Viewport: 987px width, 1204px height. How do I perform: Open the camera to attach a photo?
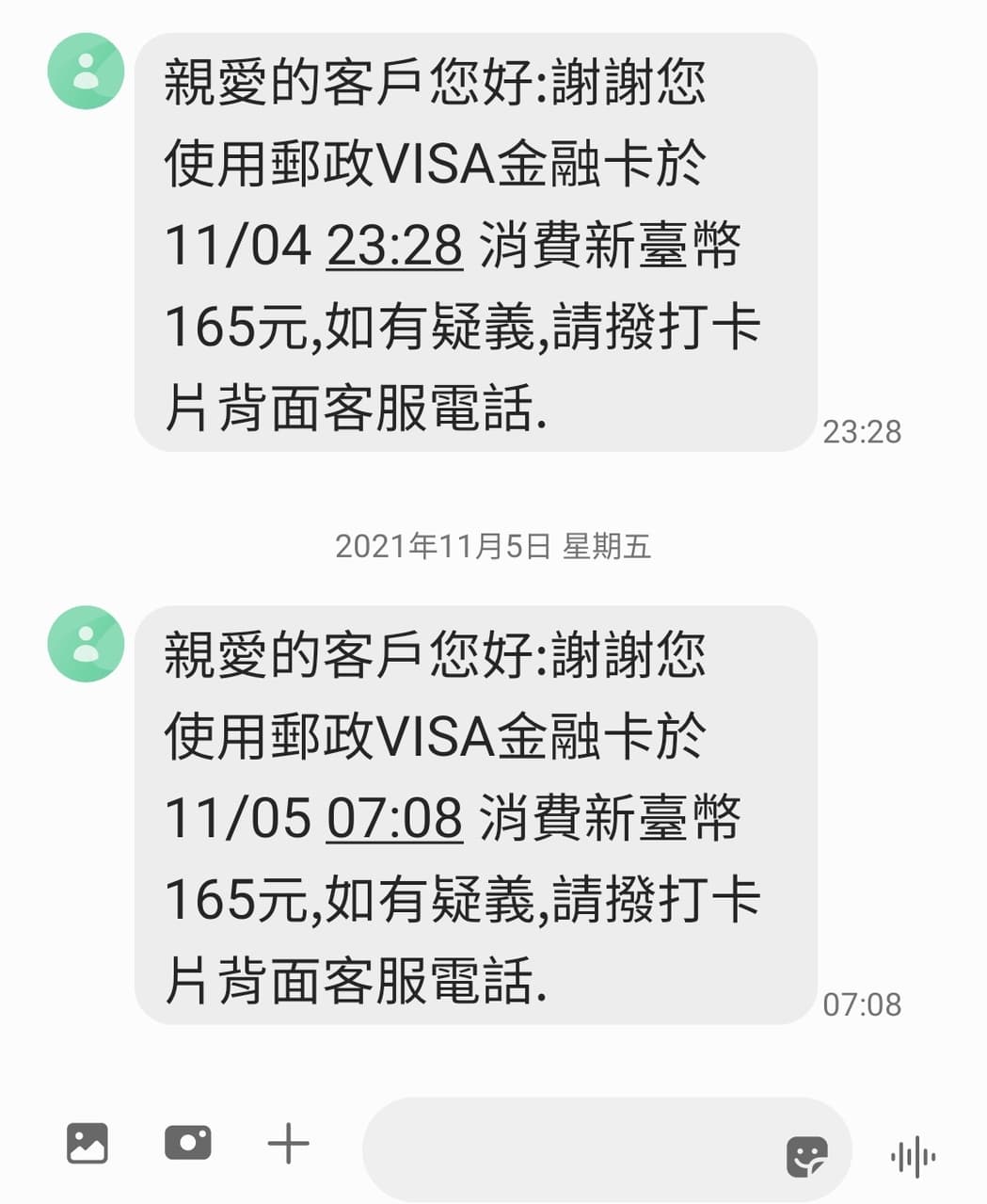pyautogui.click(x=187, y=1144)
